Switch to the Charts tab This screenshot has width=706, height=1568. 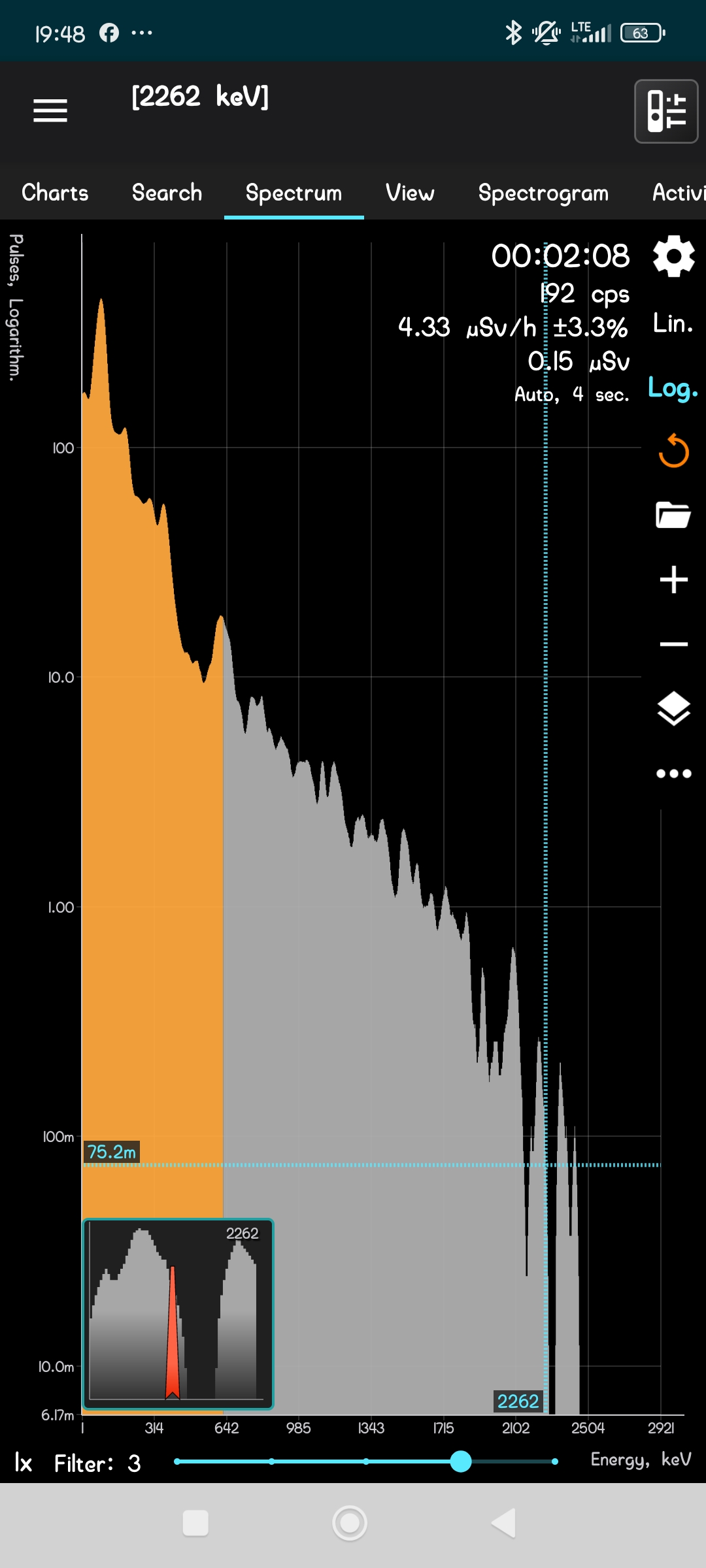coord(55,193)
